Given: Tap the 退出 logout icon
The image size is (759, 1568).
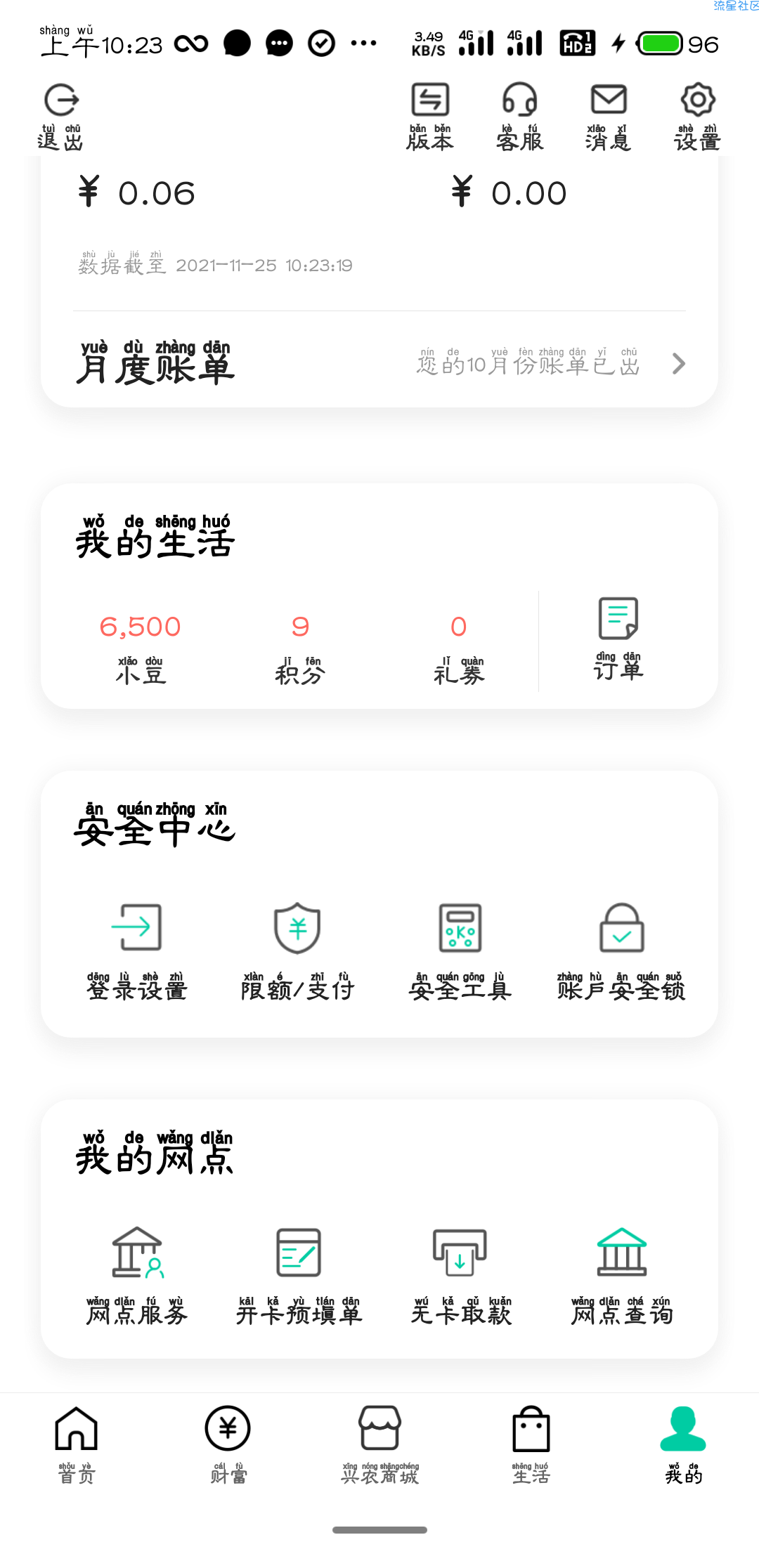Looking at the screenshot, I should click(x=60, y=116).
